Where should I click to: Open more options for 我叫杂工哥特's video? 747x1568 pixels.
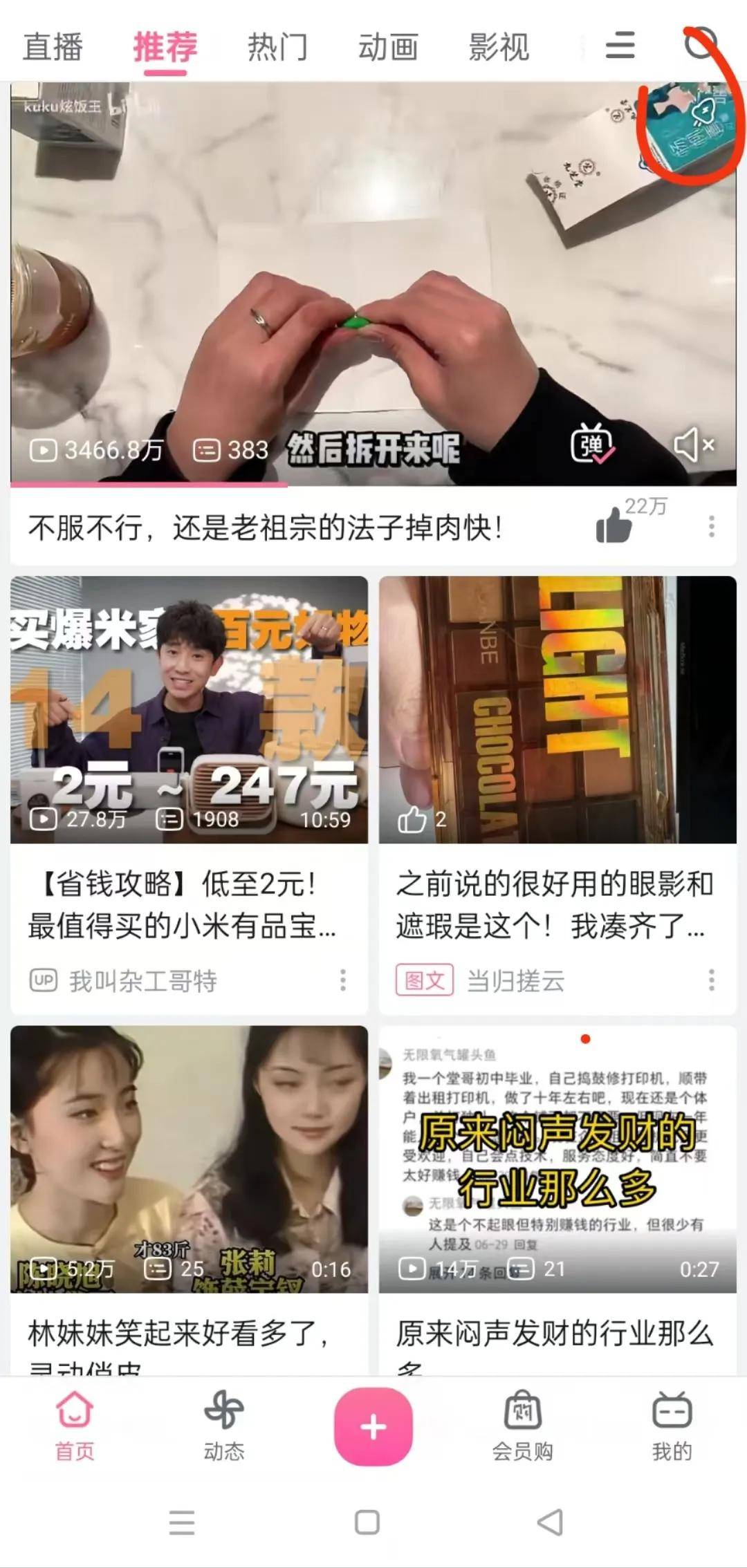tap(342, 980)
